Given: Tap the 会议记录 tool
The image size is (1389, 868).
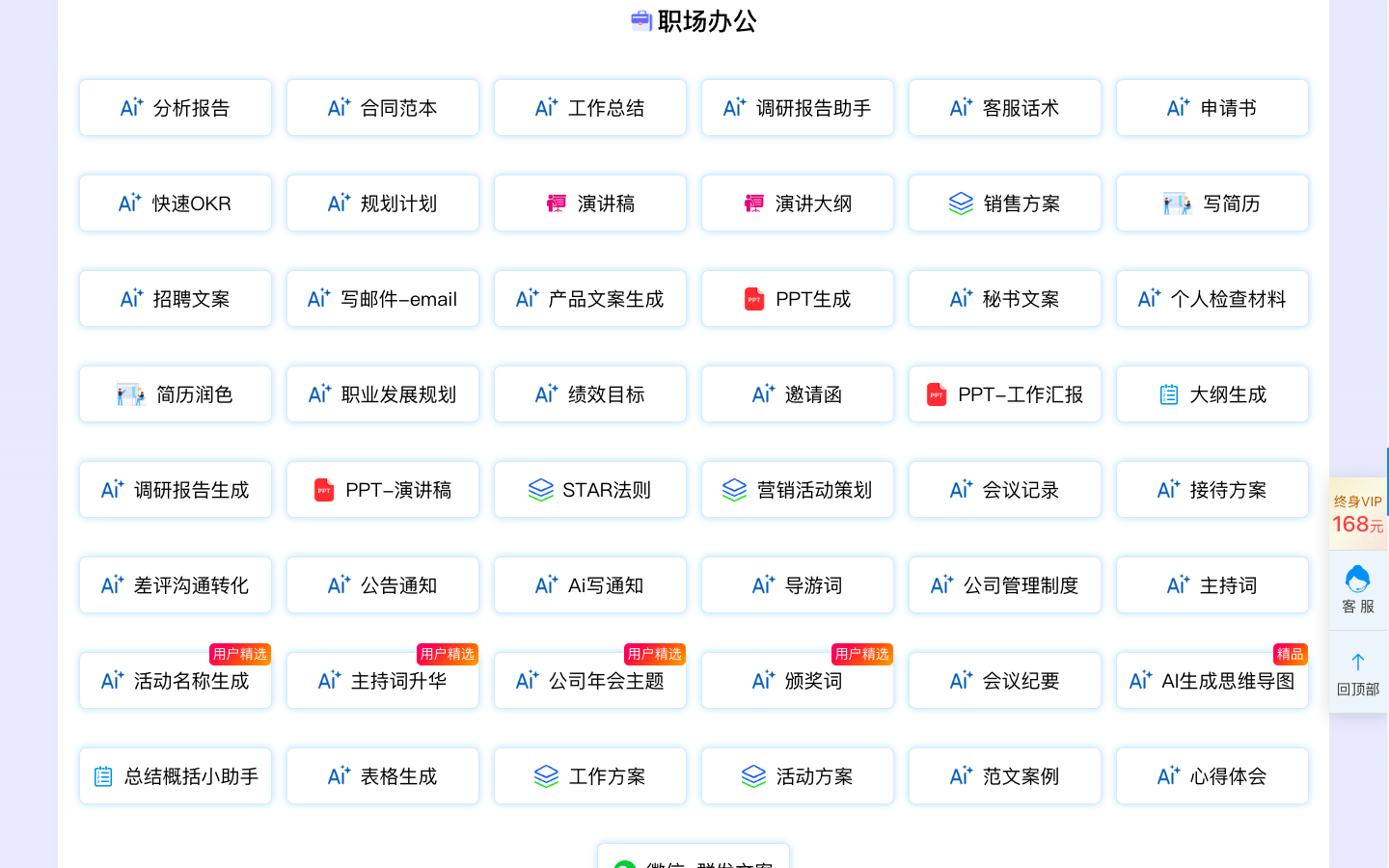Looking at the screenshot, I should (1005, 490).
